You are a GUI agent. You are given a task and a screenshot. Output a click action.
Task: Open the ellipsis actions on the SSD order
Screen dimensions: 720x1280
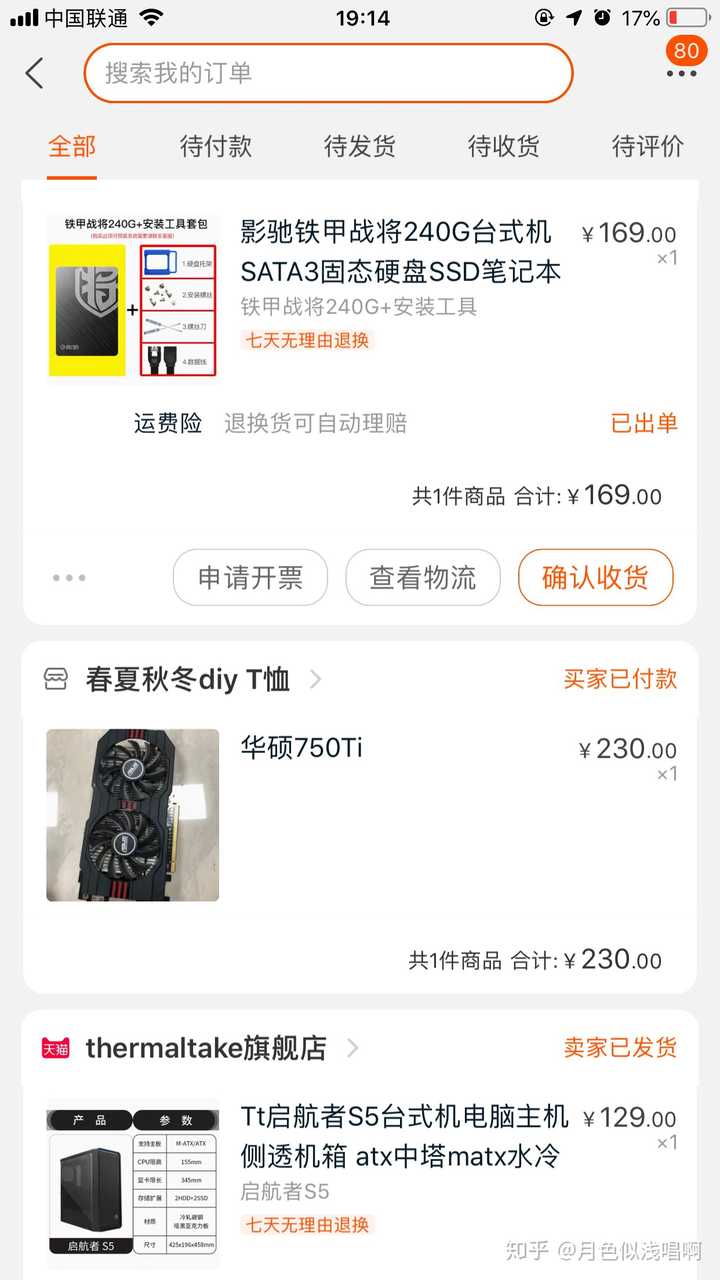point(68,577)
